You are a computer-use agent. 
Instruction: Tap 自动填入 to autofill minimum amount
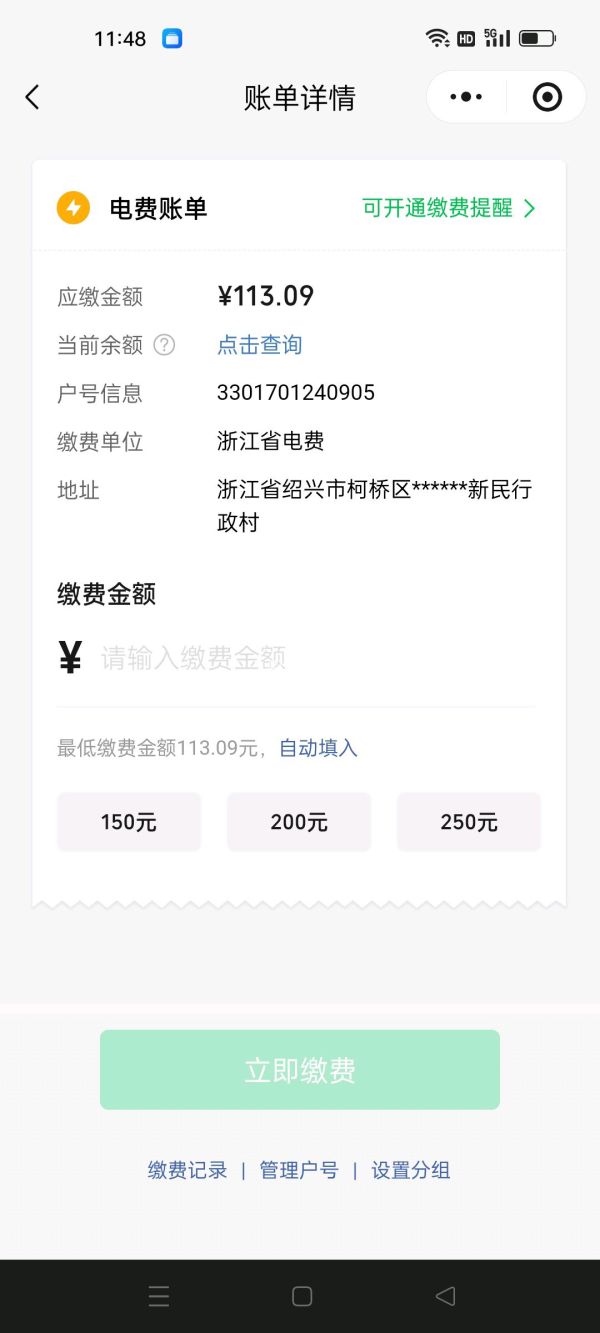pyautogui.click(x=317, y=748)
